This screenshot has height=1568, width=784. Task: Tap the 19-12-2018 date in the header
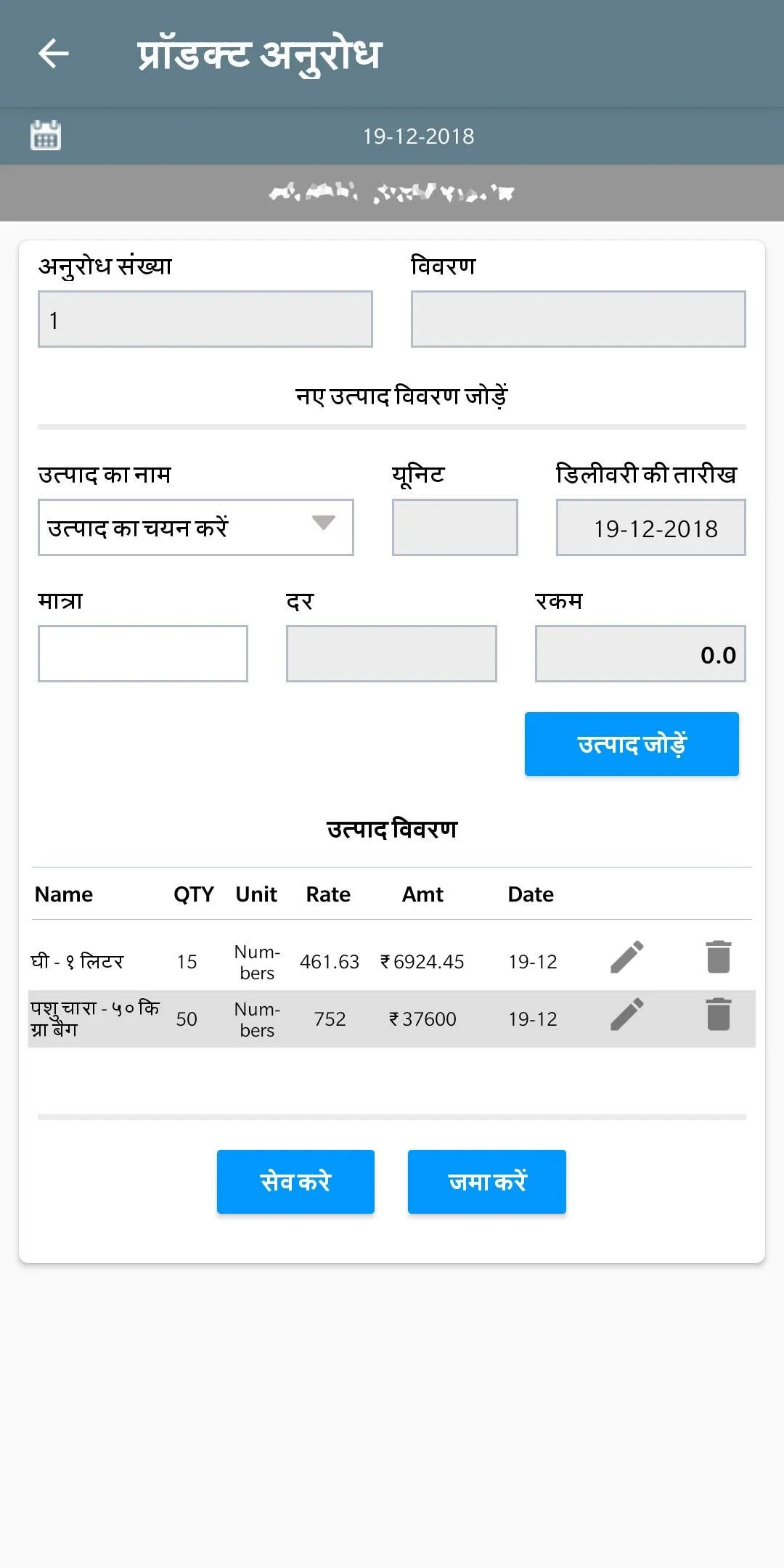[418, 136]
